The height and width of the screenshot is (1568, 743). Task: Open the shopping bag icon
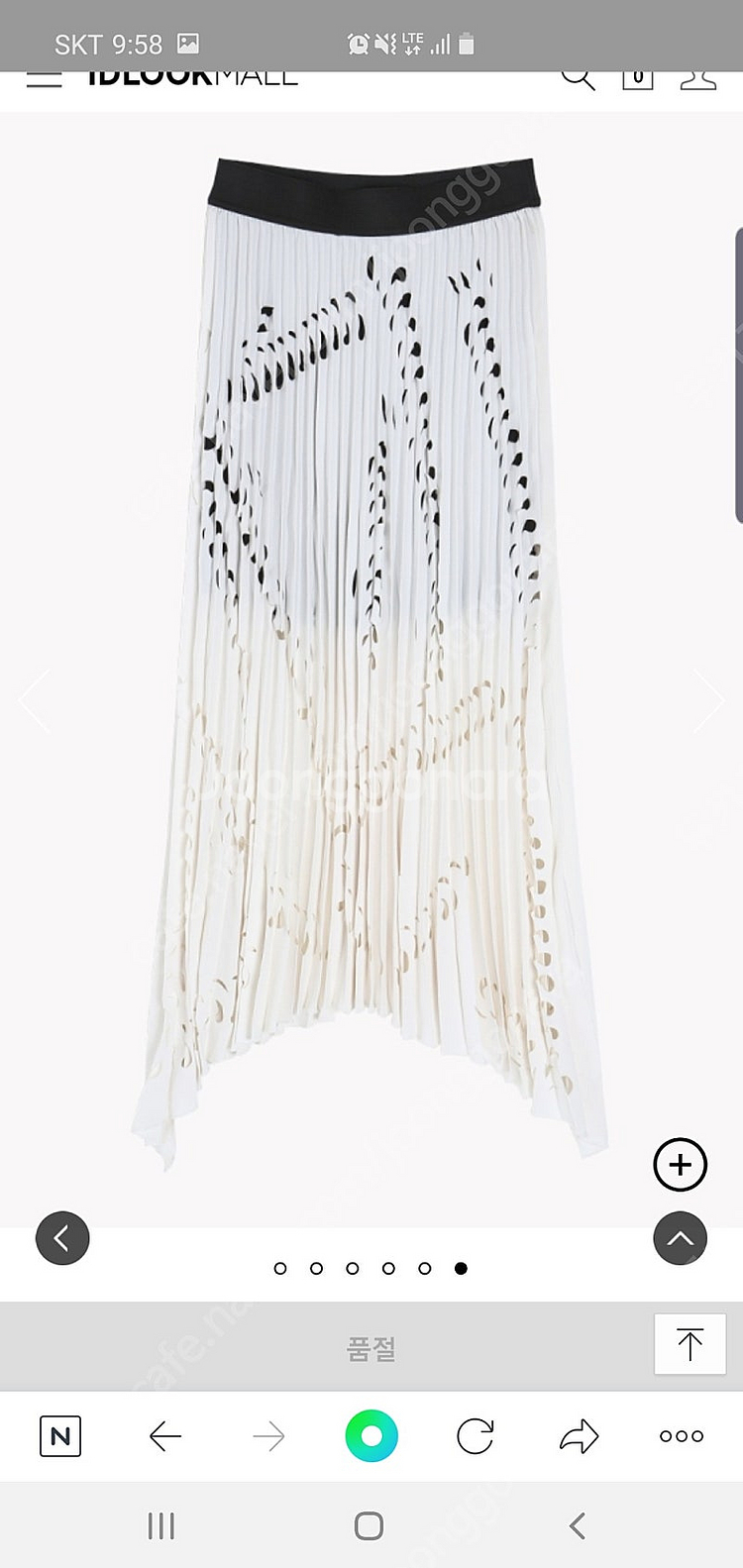(x=637, y=77)
